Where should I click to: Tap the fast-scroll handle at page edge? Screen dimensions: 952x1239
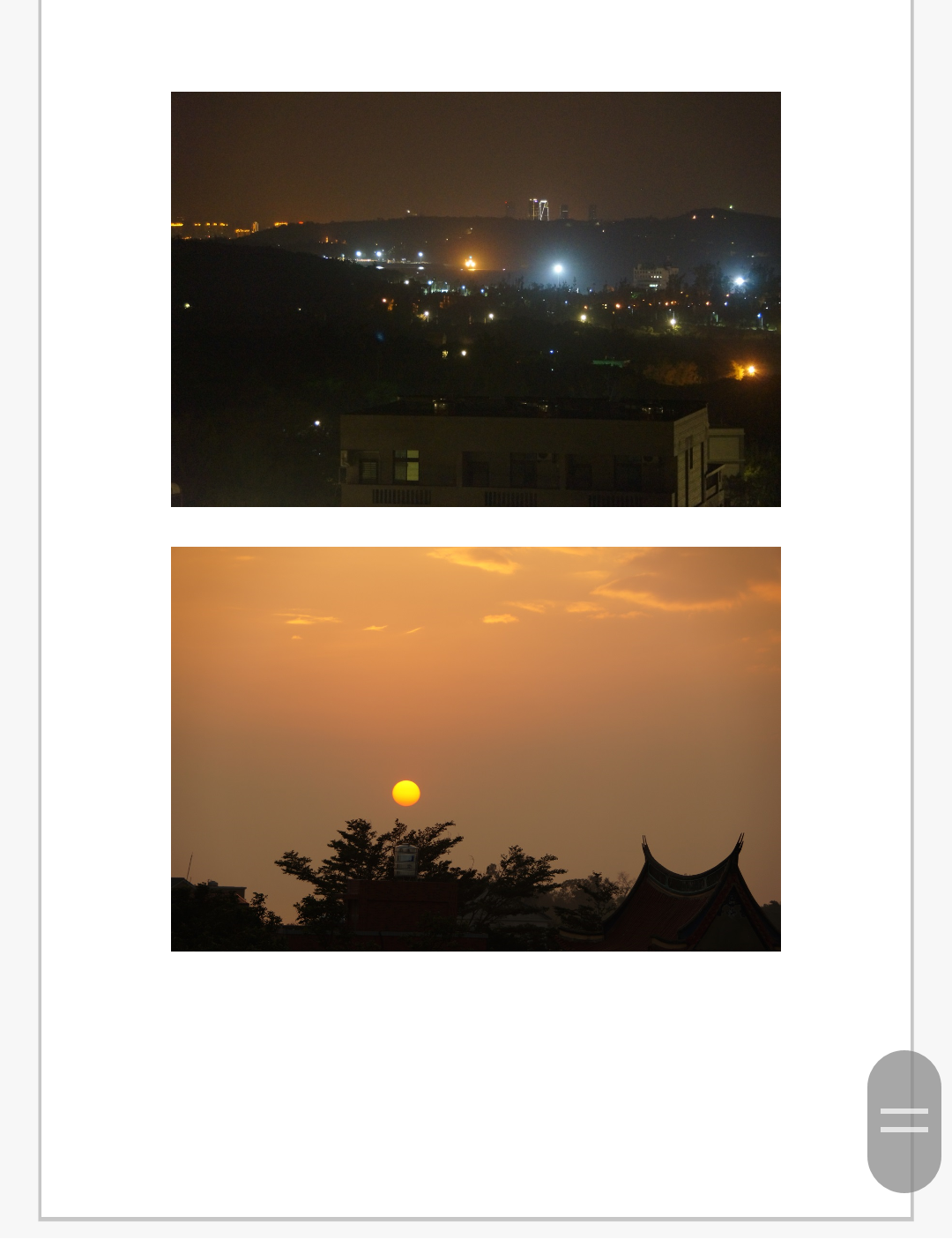click(904, 1121)
